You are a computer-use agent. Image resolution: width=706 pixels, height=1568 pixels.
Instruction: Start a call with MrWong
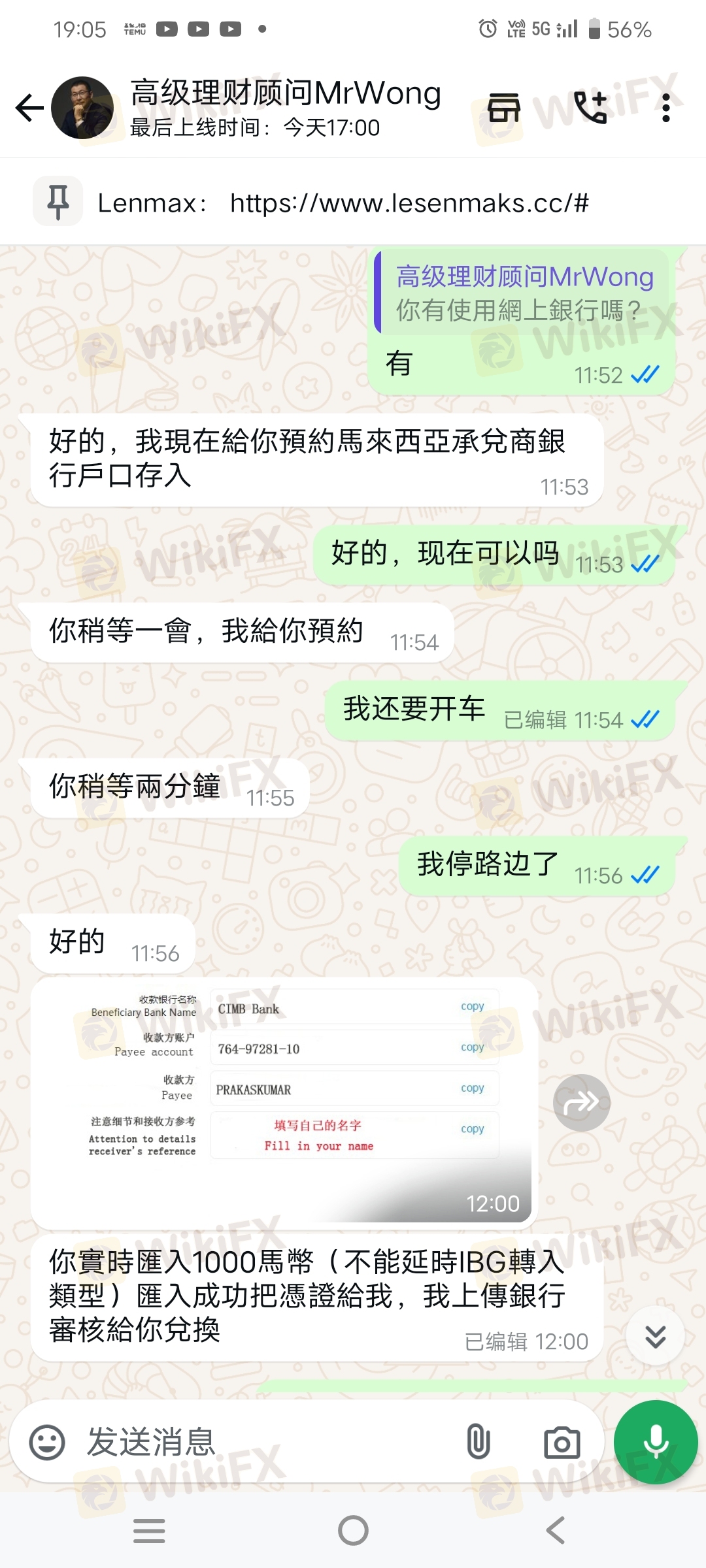(x=590, y=108)
